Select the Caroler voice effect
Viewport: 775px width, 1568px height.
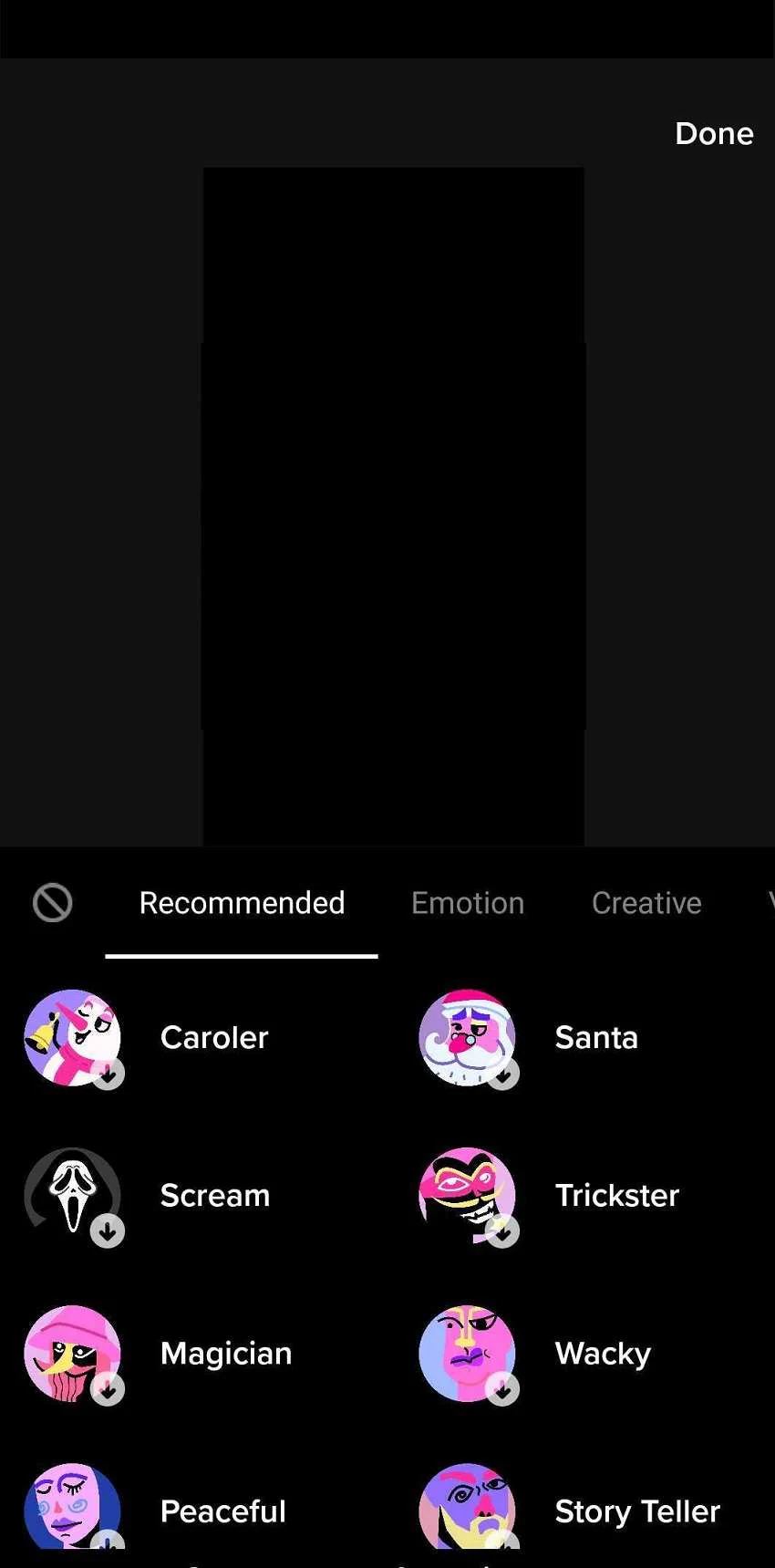point(214,1037)
